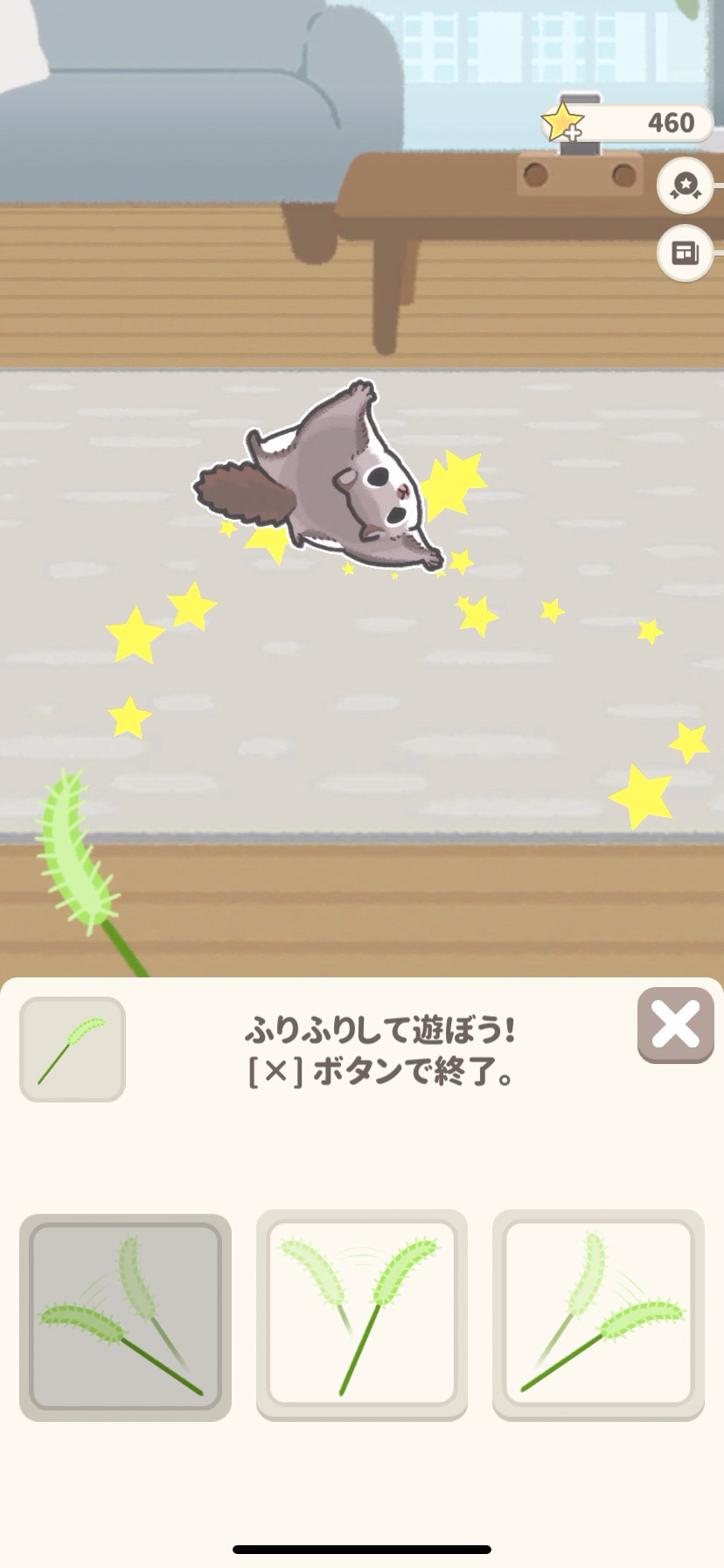Tap the foxtail toy item slot
Viewport: 724px width, 1568px height.
pos(73,1049)
